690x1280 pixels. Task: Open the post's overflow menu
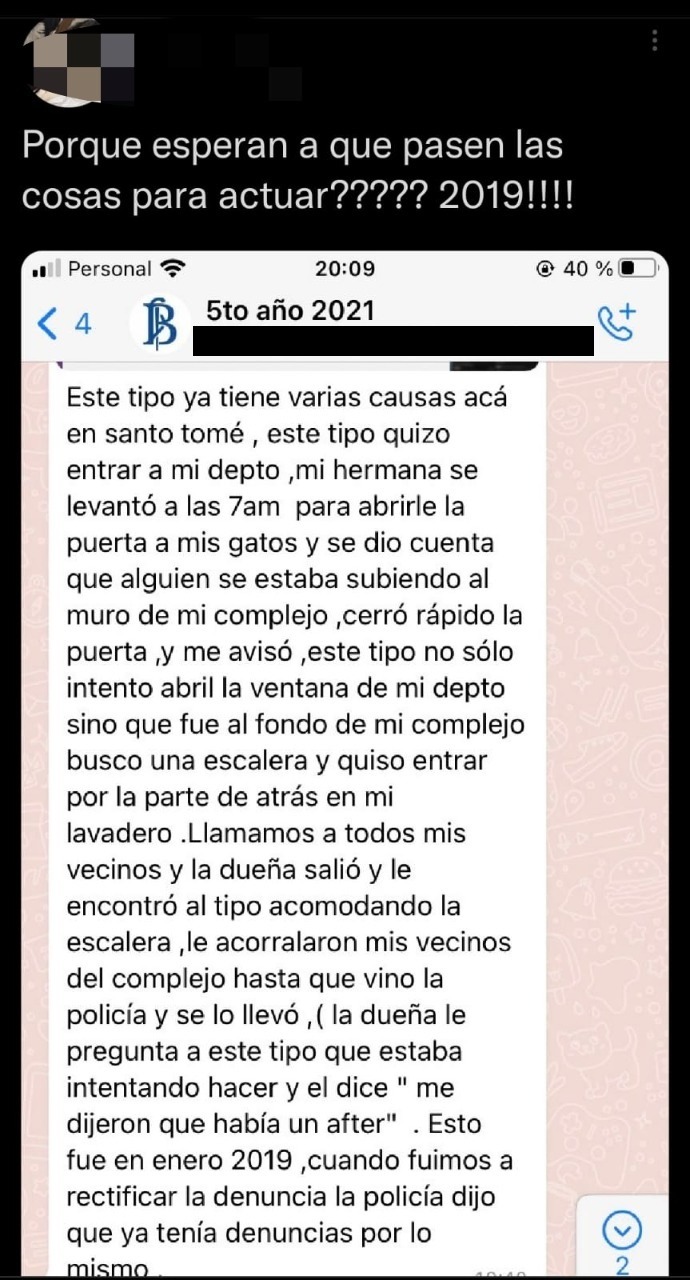(x=654, y=41)
